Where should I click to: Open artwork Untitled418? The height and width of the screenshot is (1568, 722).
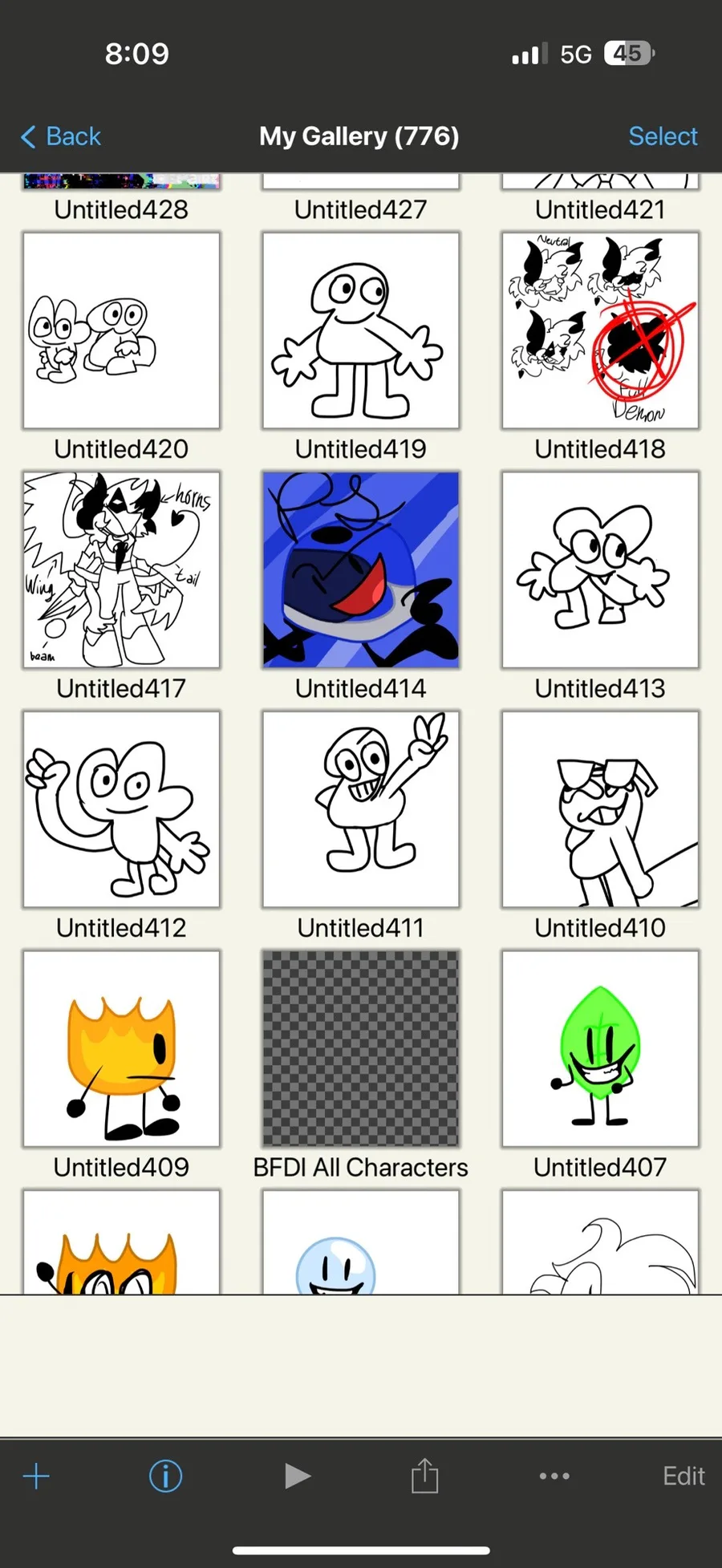600,330
